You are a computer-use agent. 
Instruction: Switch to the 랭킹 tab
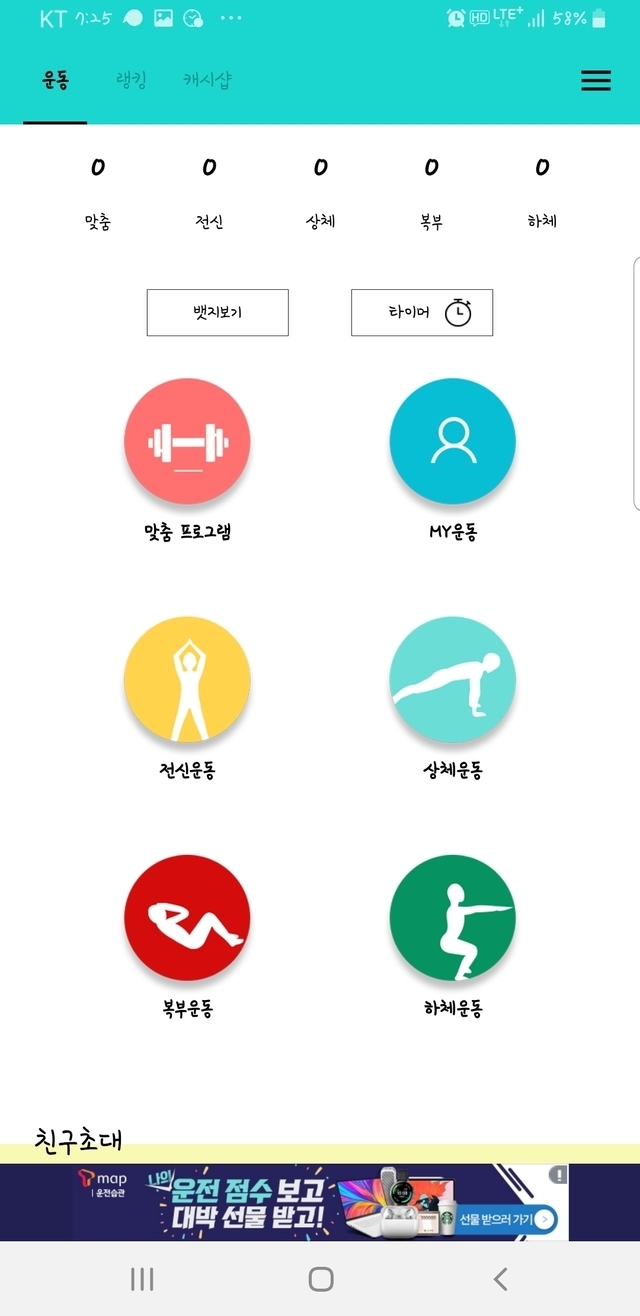[x=131, y=81]
